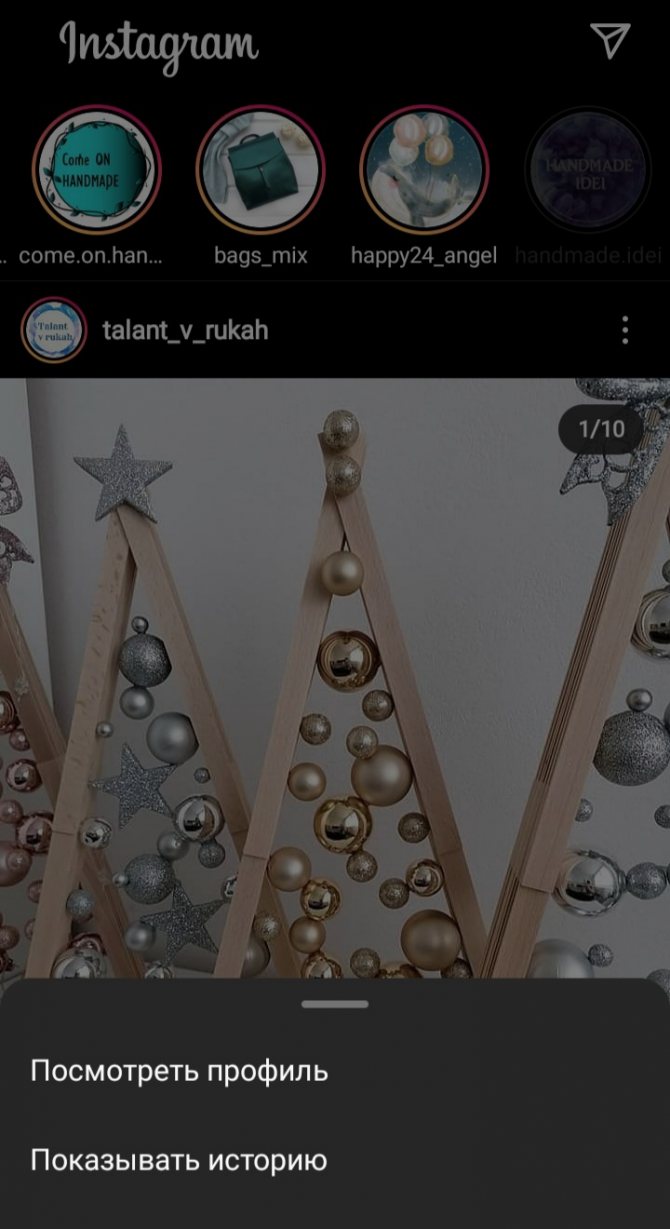Tap the bottom sheet drag handle

[x=335, y=1004]
